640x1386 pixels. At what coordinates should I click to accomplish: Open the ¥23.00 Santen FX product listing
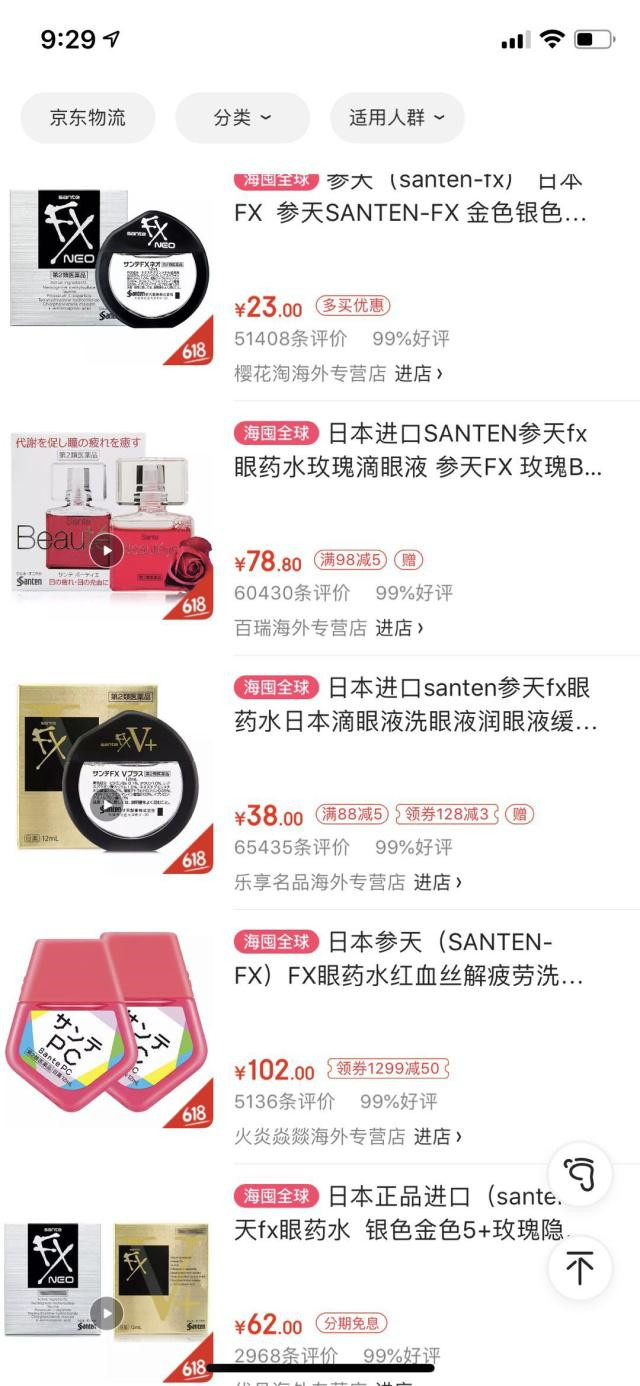pyautogui.click(x=410, y=213)
